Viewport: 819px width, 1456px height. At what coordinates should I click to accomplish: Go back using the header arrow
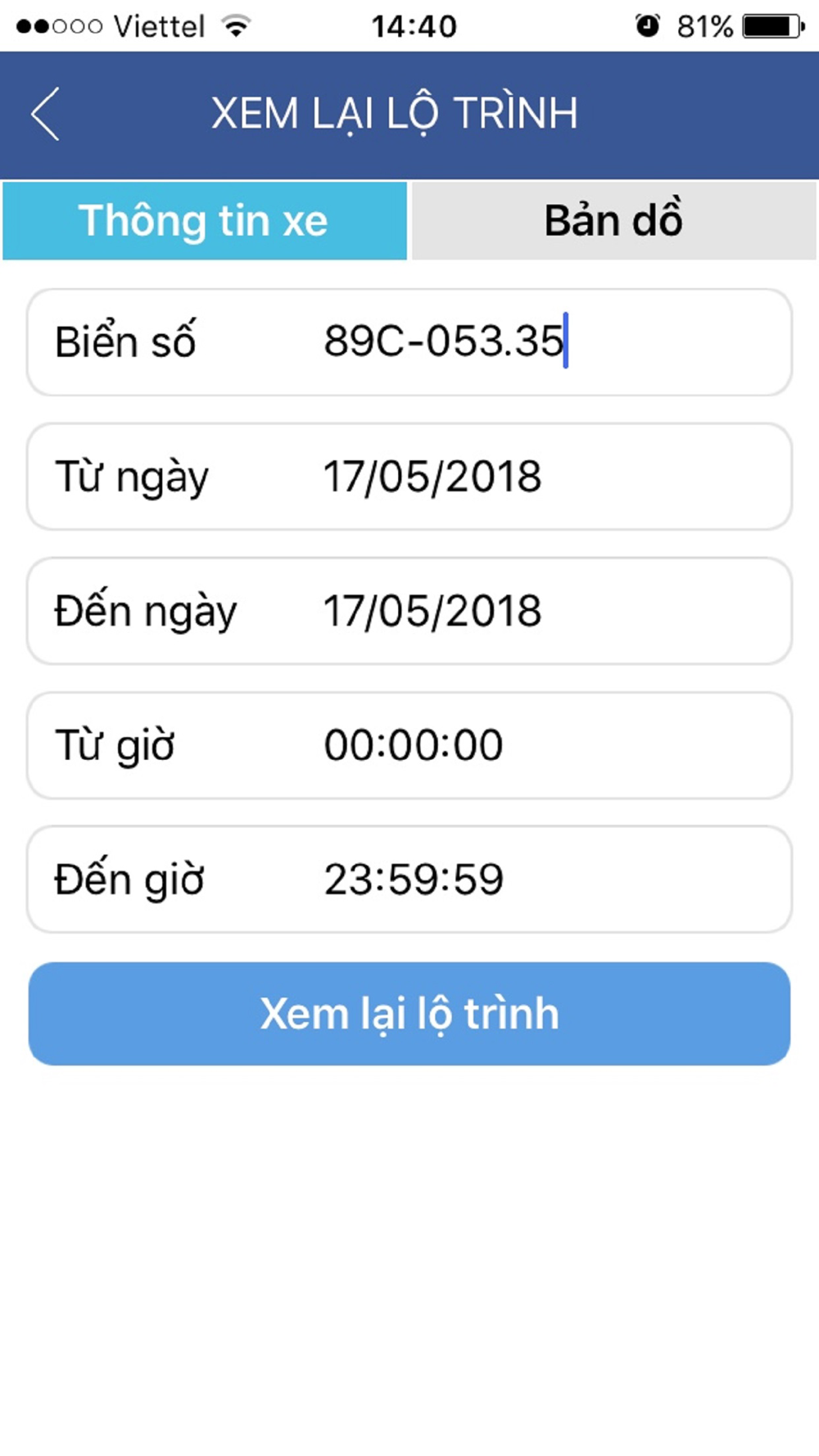click(x=45, y=114)
